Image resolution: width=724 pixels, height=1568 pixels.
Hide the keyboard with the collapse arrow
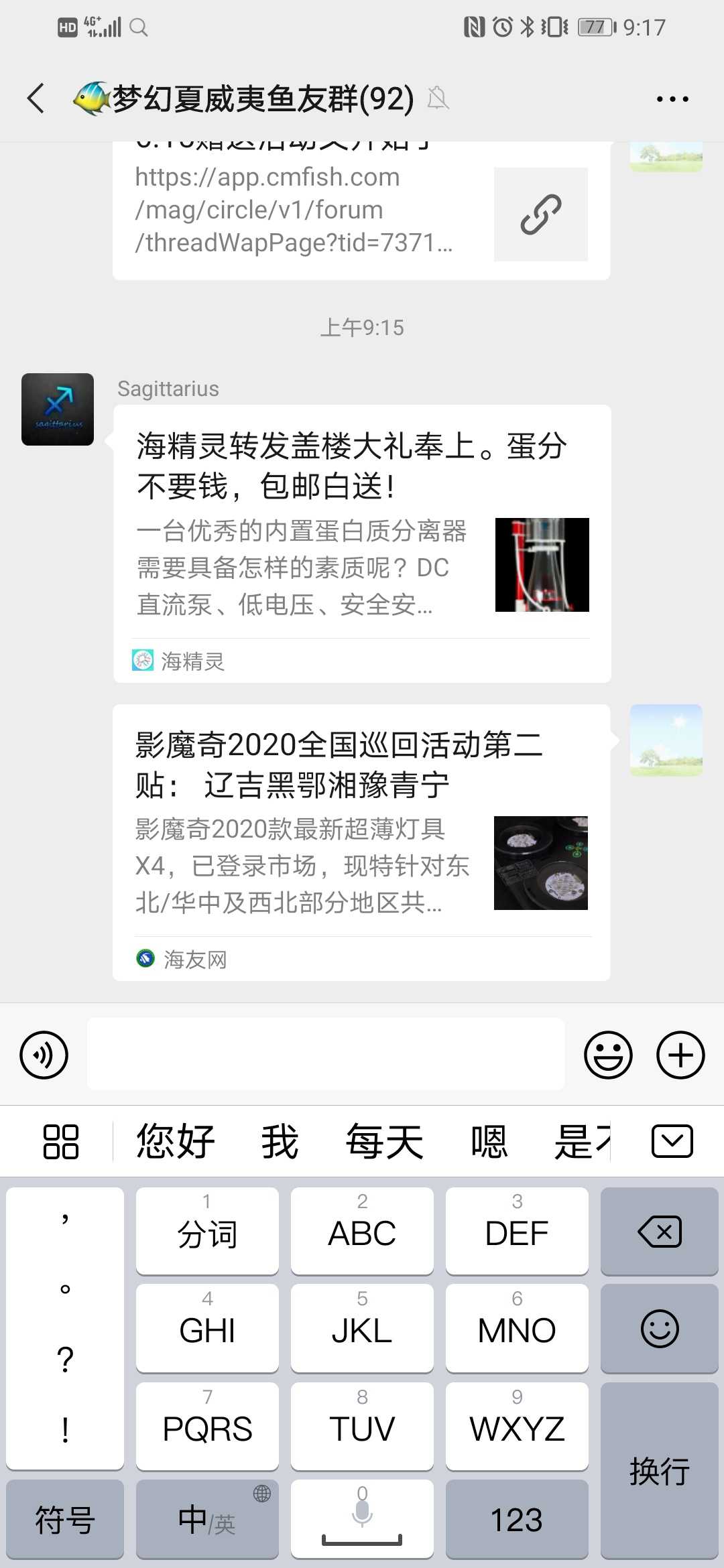pyautogui.click(x=672, y=1141)
